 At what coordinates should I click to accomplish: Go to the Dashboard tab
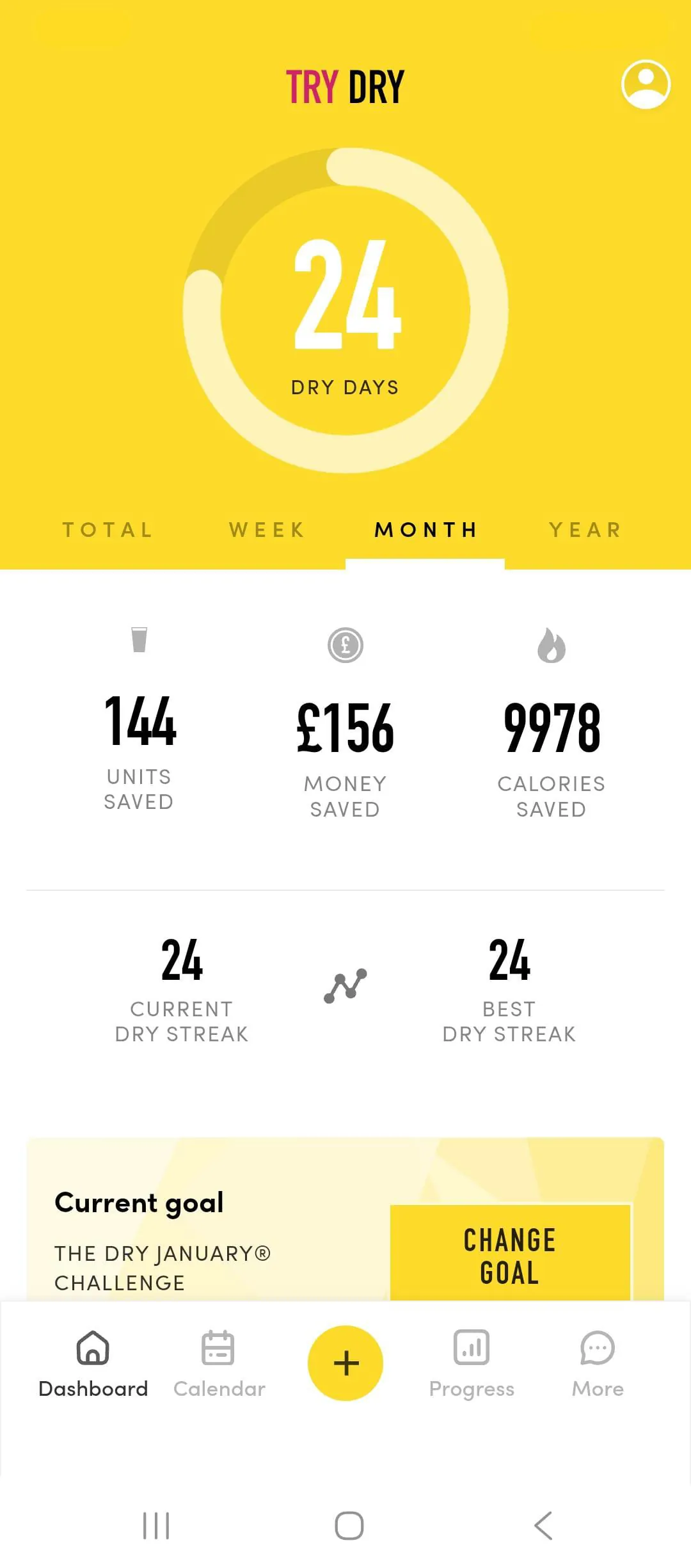tap(93, 1363)
